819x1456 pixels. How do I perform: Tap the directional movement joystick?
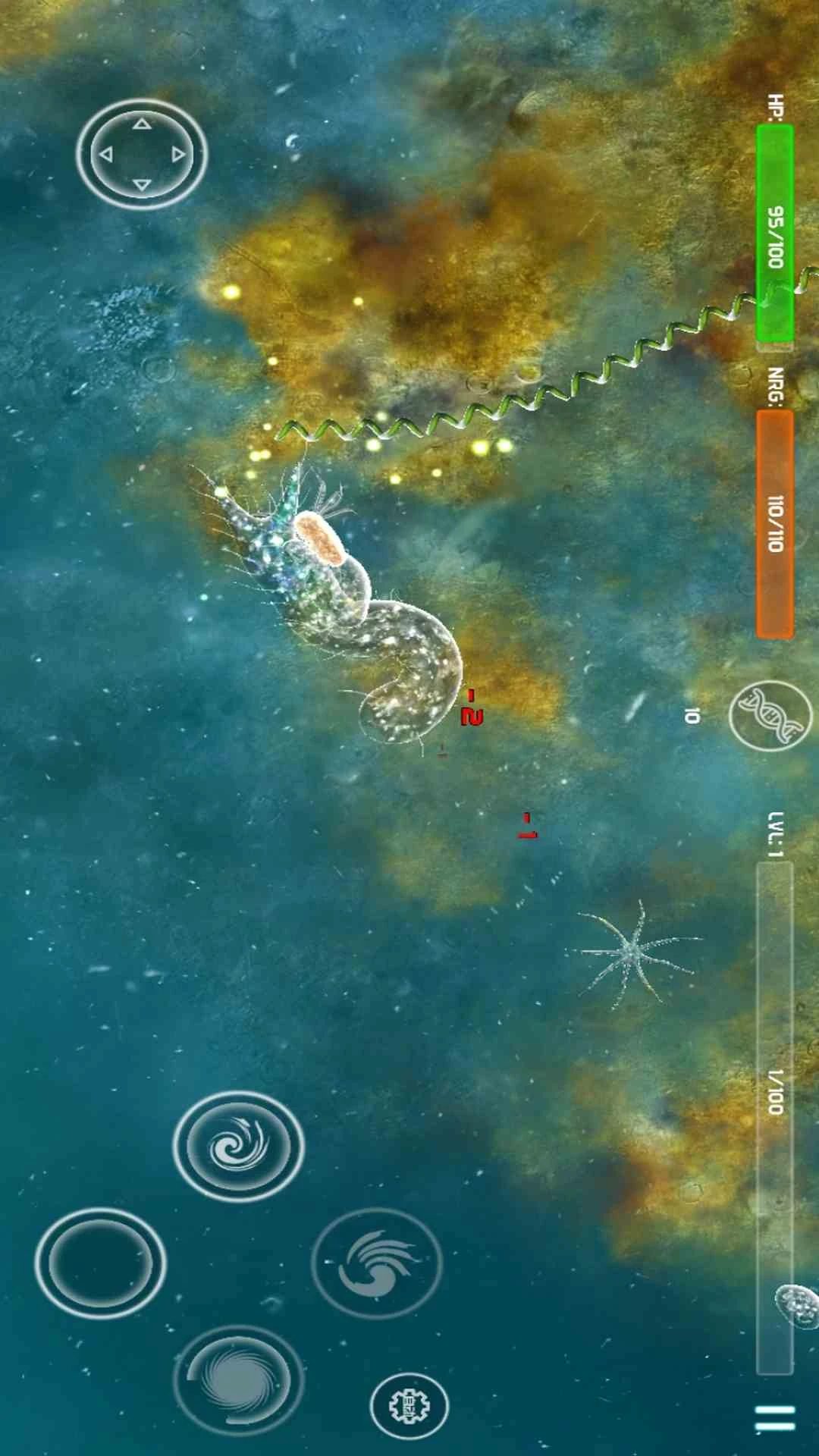[x=142, y=154]
